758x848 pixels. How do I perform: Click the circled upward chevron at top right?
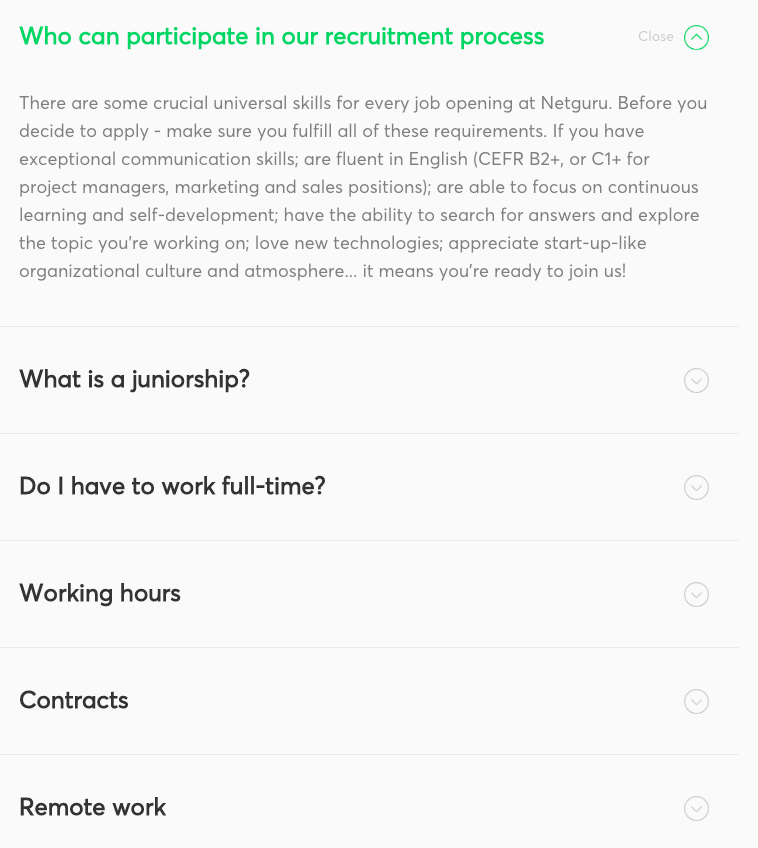(696, 36)
